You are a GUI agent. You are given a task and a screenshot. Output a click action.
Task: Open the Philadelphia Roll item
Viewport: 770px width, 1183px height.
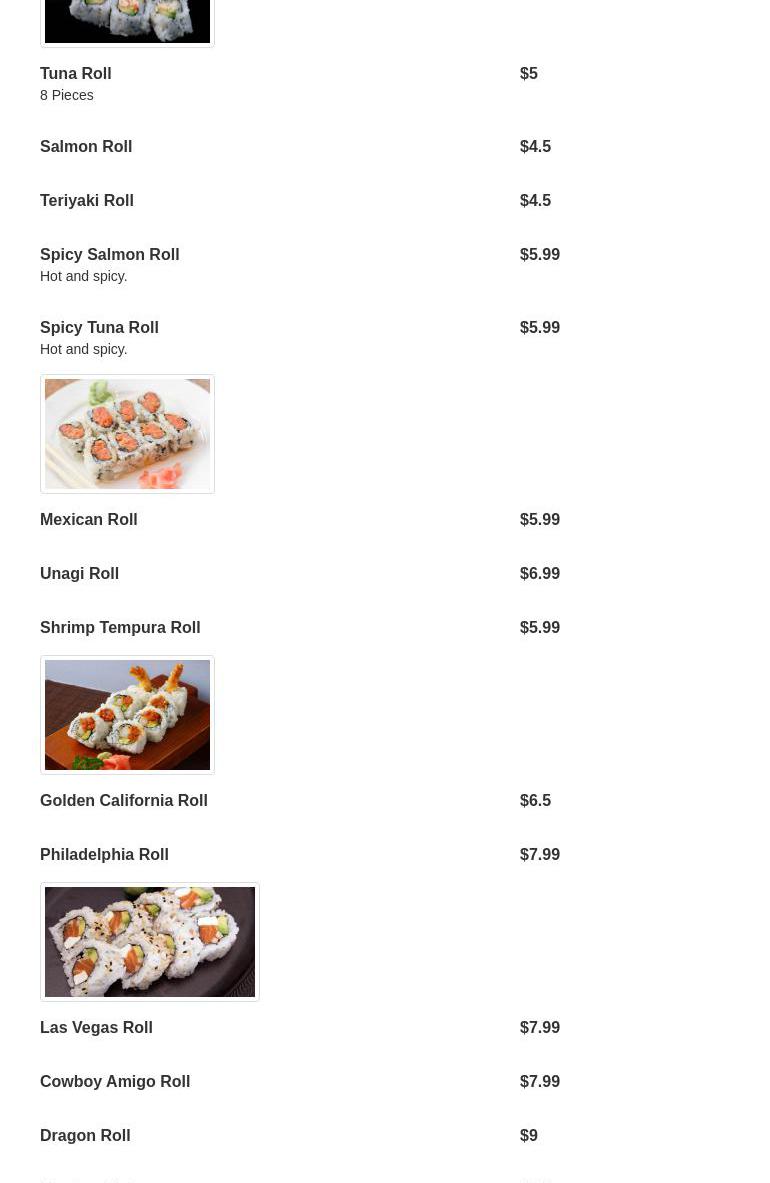[104, 855]
